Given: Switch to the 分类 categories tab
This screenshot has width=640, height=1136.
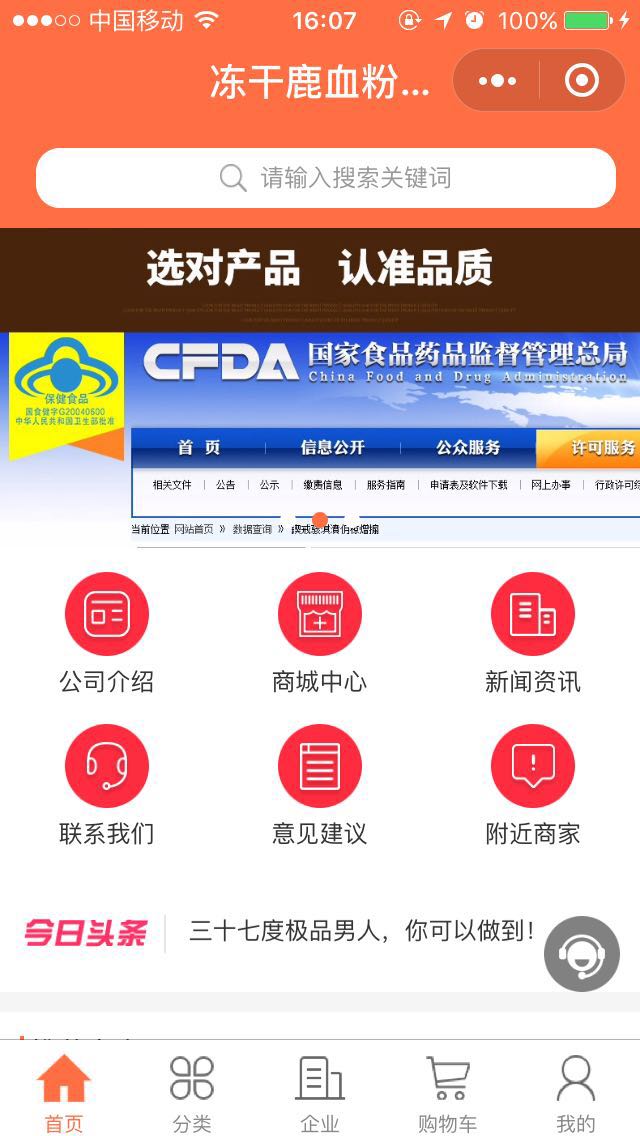Looking at the screenshot, I should (192, 1092).
